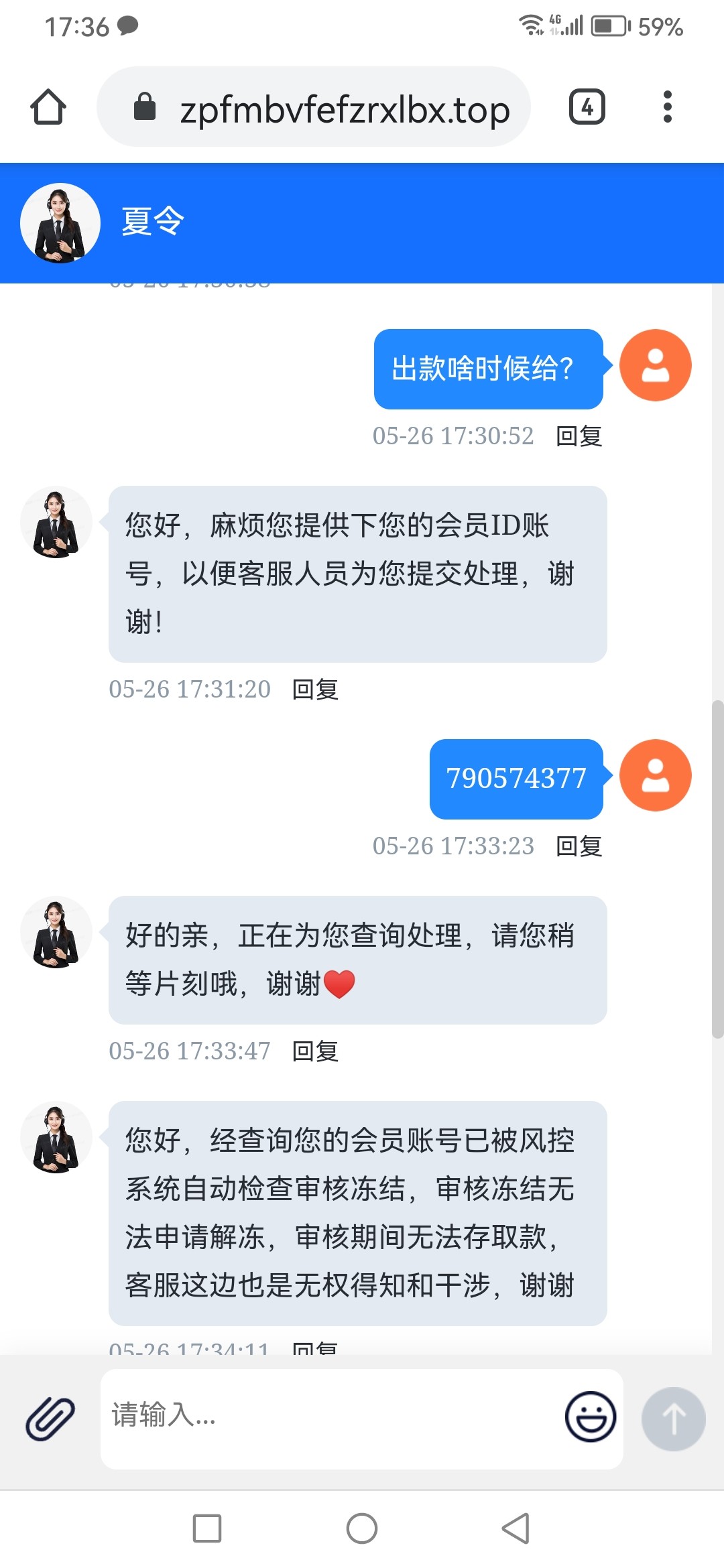This screenshot has width=724, height=1568.
Task: Go back using the system back button
Action: pos(516,1528)
